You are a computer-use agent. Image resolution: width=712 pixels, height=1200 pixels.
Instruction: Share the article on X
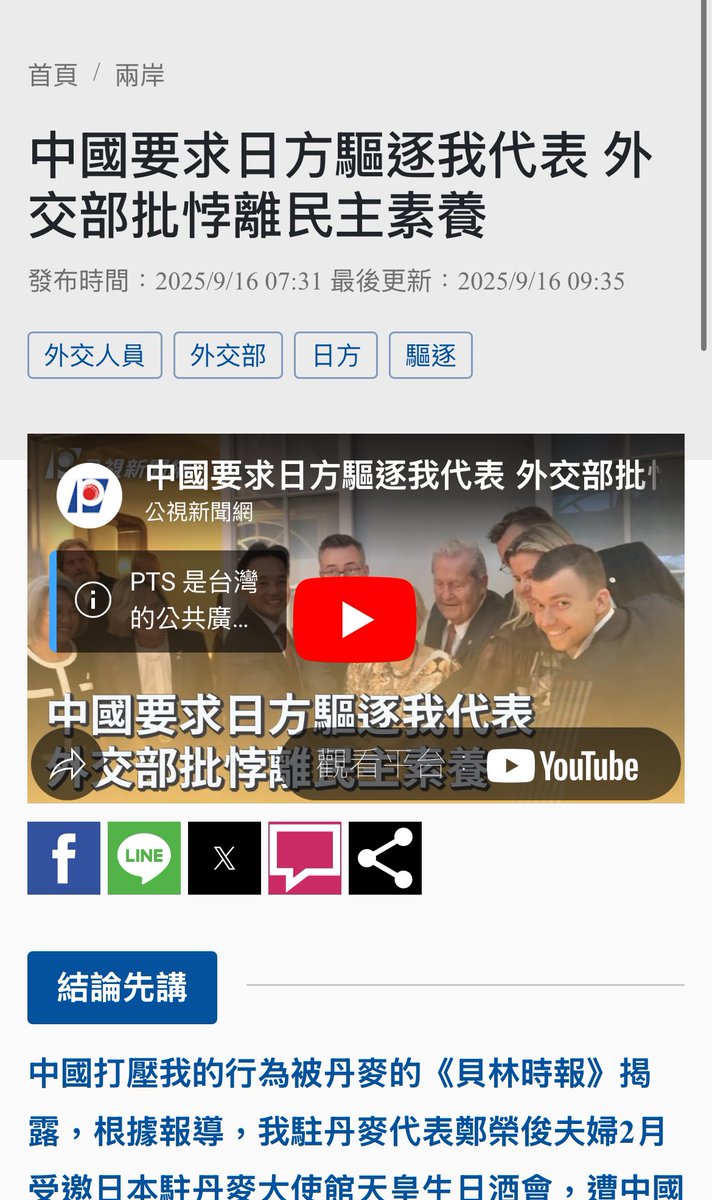[x=224, y=858]
